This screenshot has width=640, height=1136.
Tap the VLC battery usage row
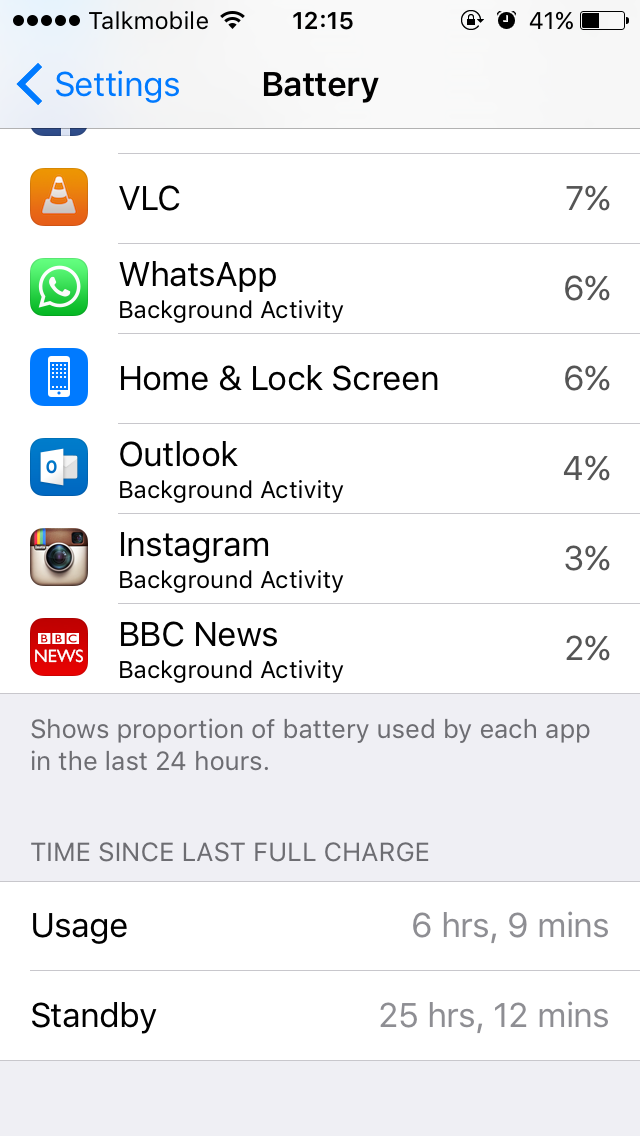[320, 199]
